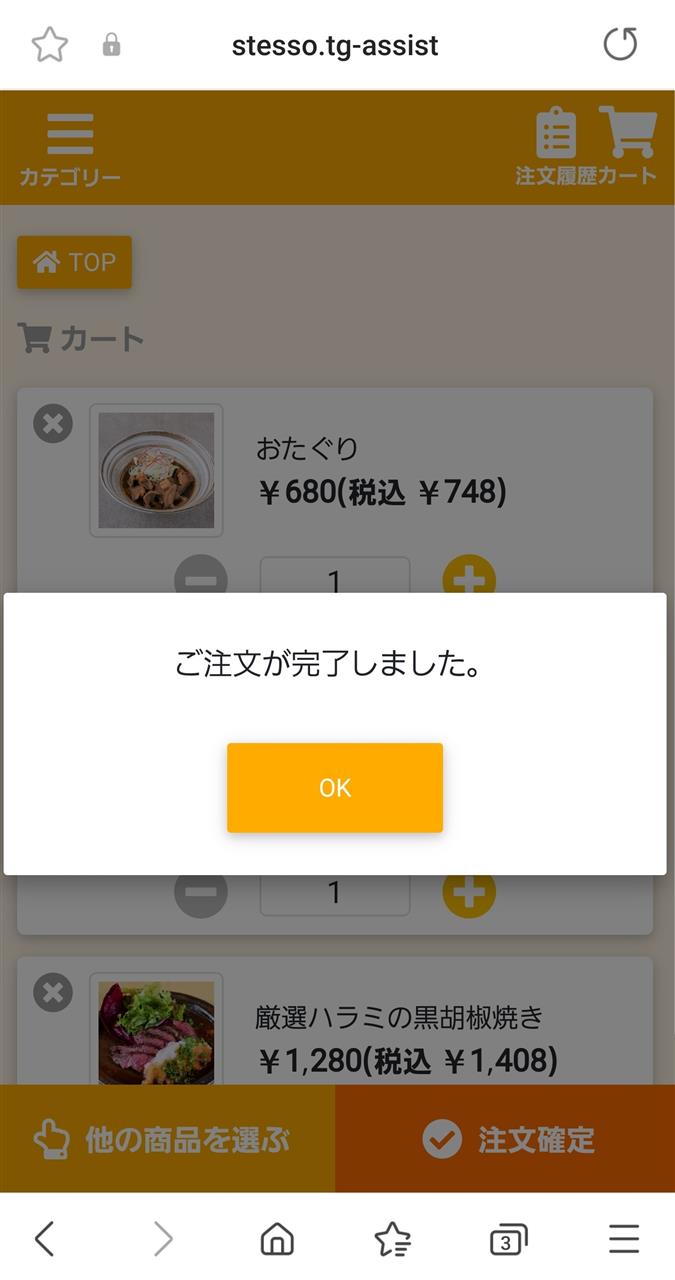Tap the stesso.tg-assist address bar
The height and width of the screenshot is (1280, 675).
[334, 45]
